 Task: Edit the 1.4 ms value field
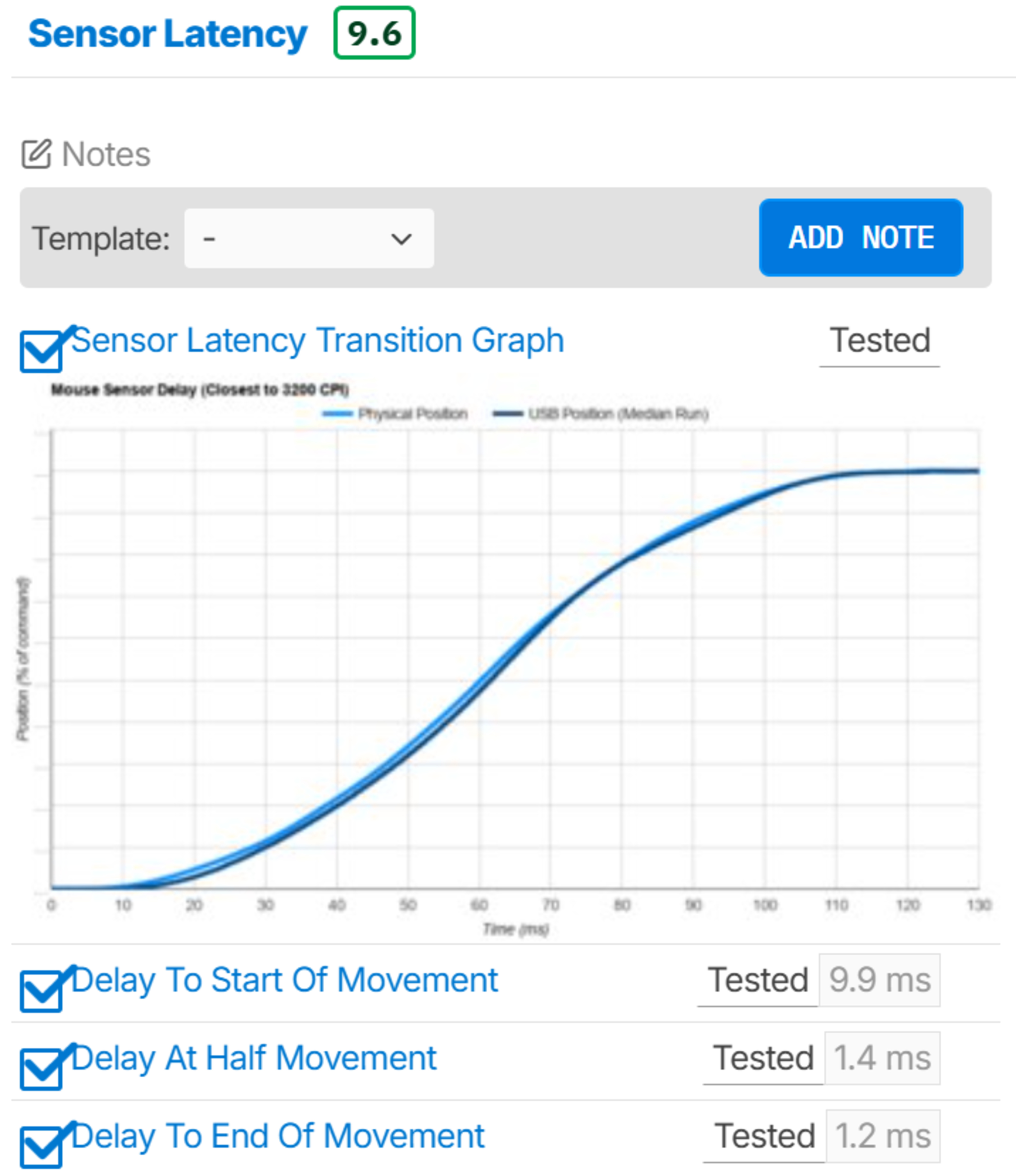[882, 1058]
